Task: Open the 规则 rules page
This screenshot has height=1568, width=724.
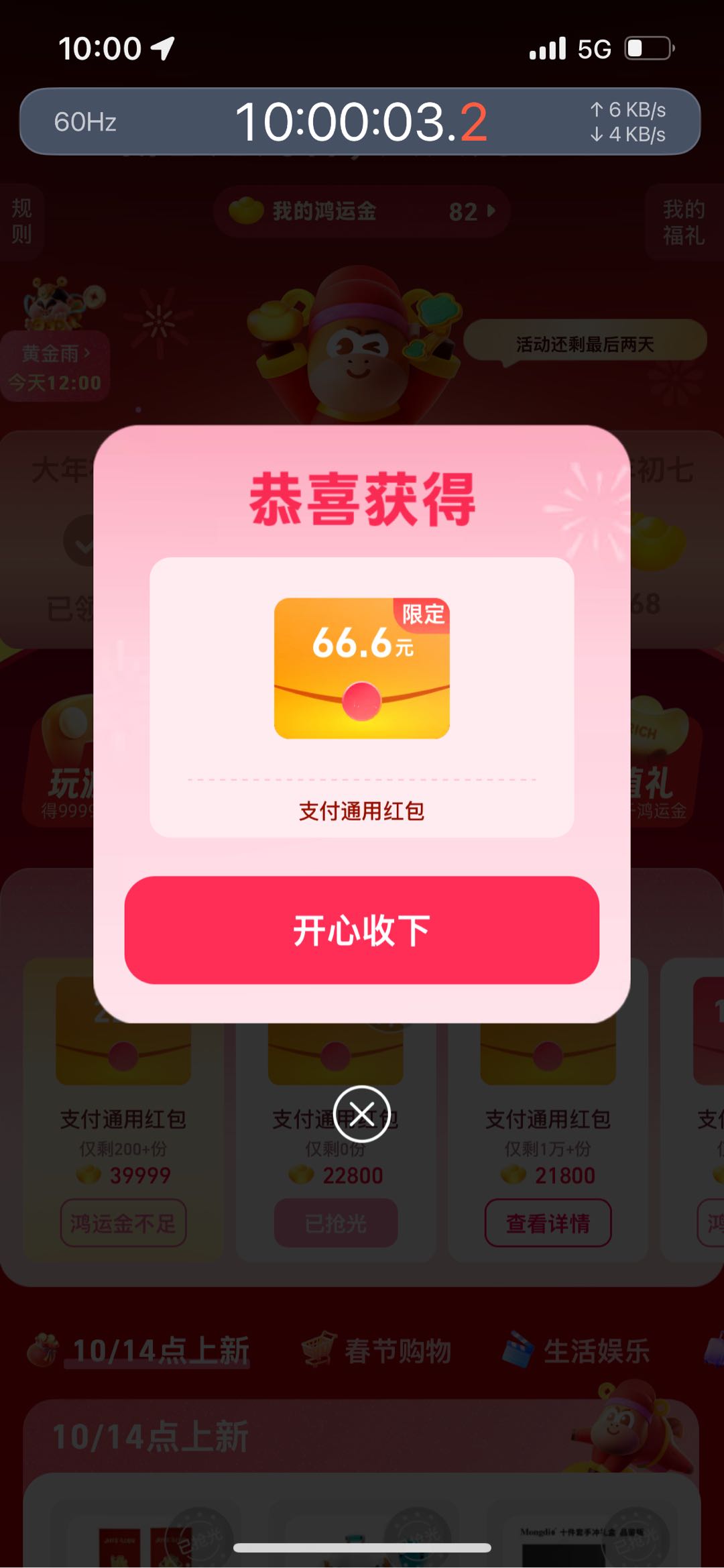Action: pos(20,221)
